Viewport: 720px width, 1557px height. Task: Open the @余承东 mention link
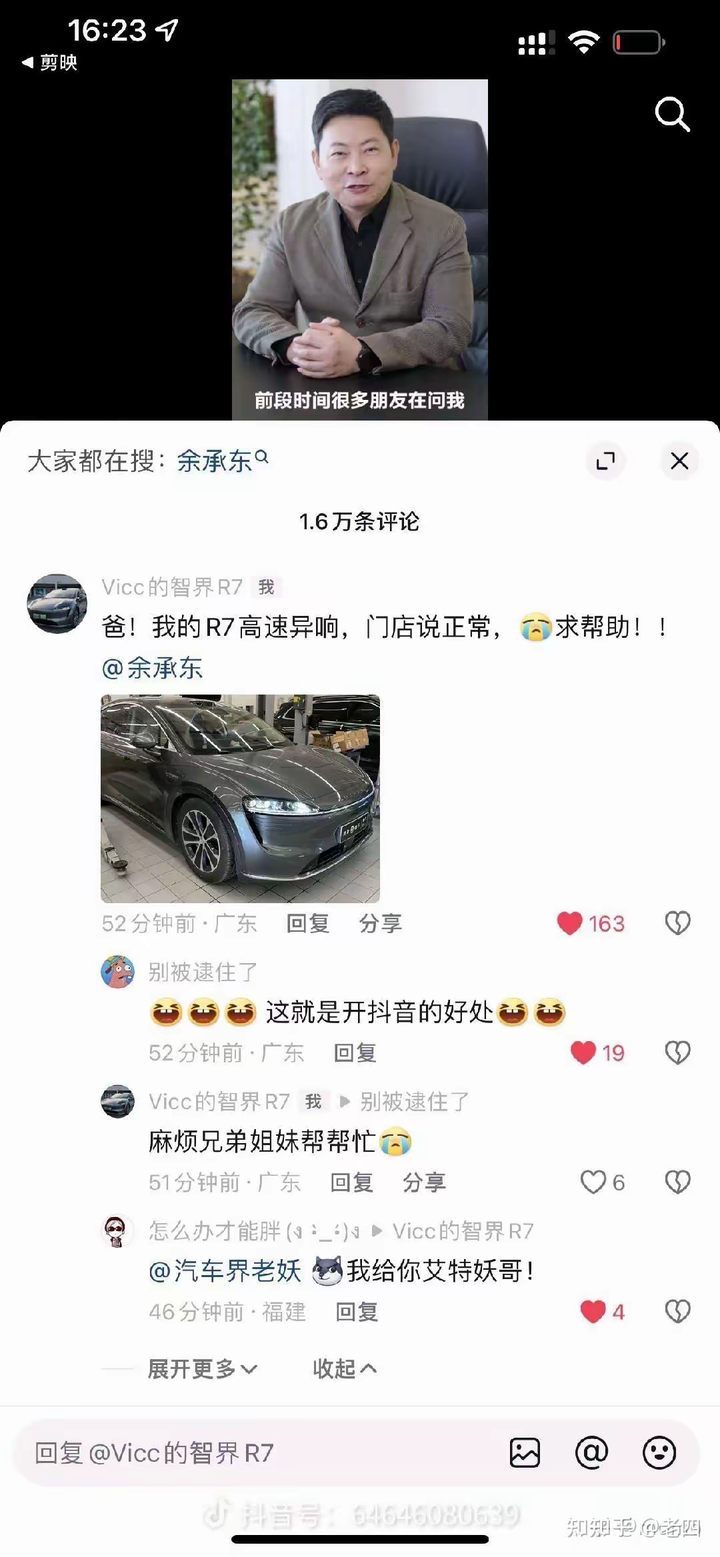tap(153, 668)
